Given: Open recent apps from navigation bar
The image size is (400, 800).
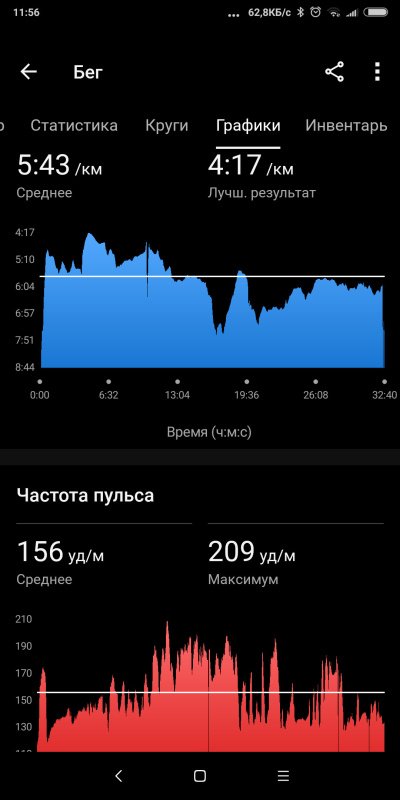Looking at the screenshot, I should click(x=283, y=776).
